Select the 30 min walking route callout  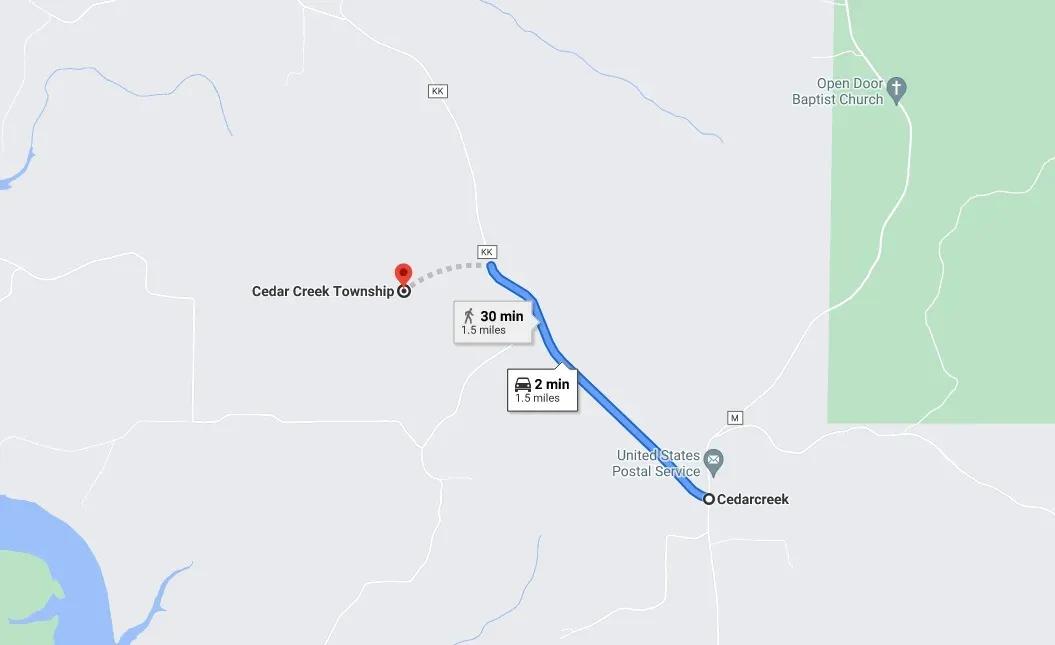492,322
